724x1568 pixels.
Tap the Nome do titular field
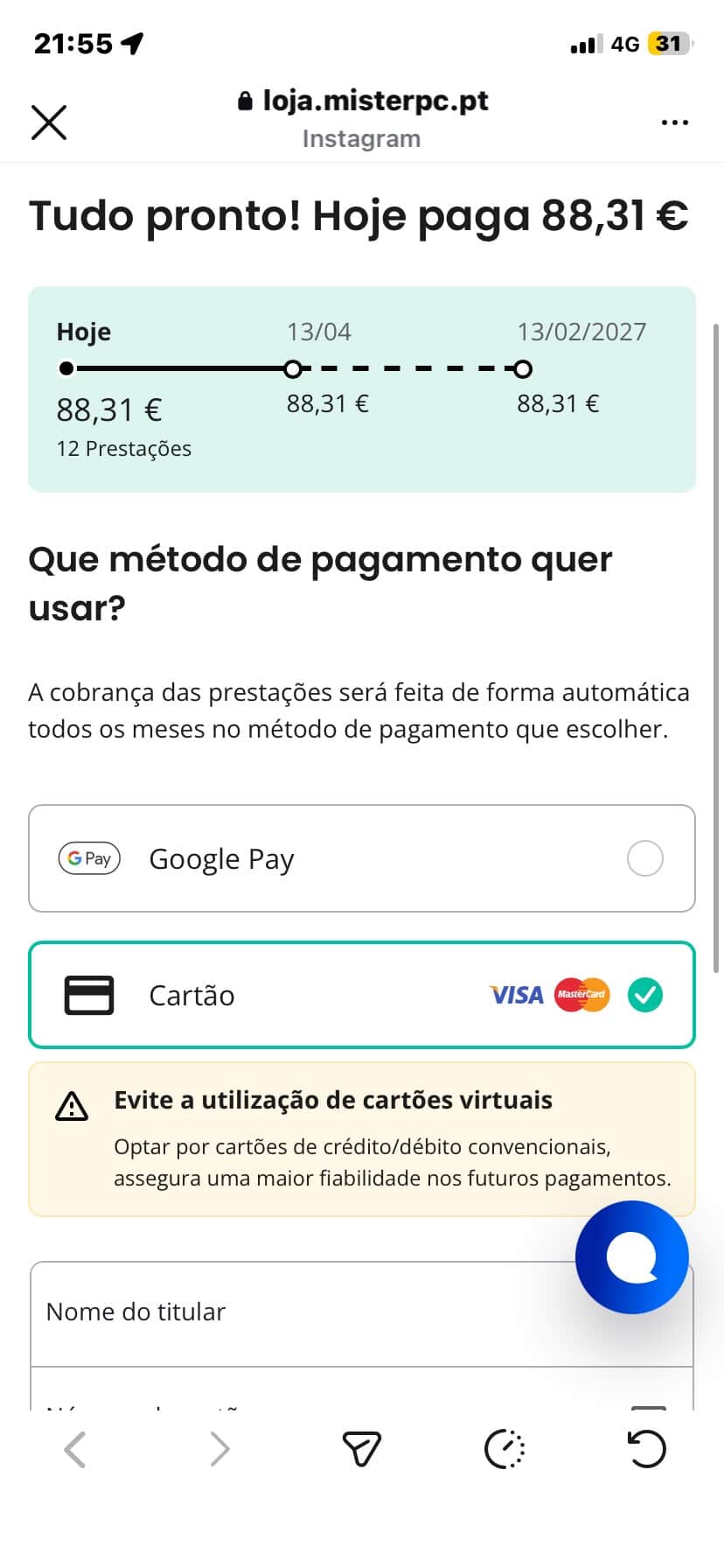tap(297, 1312)
